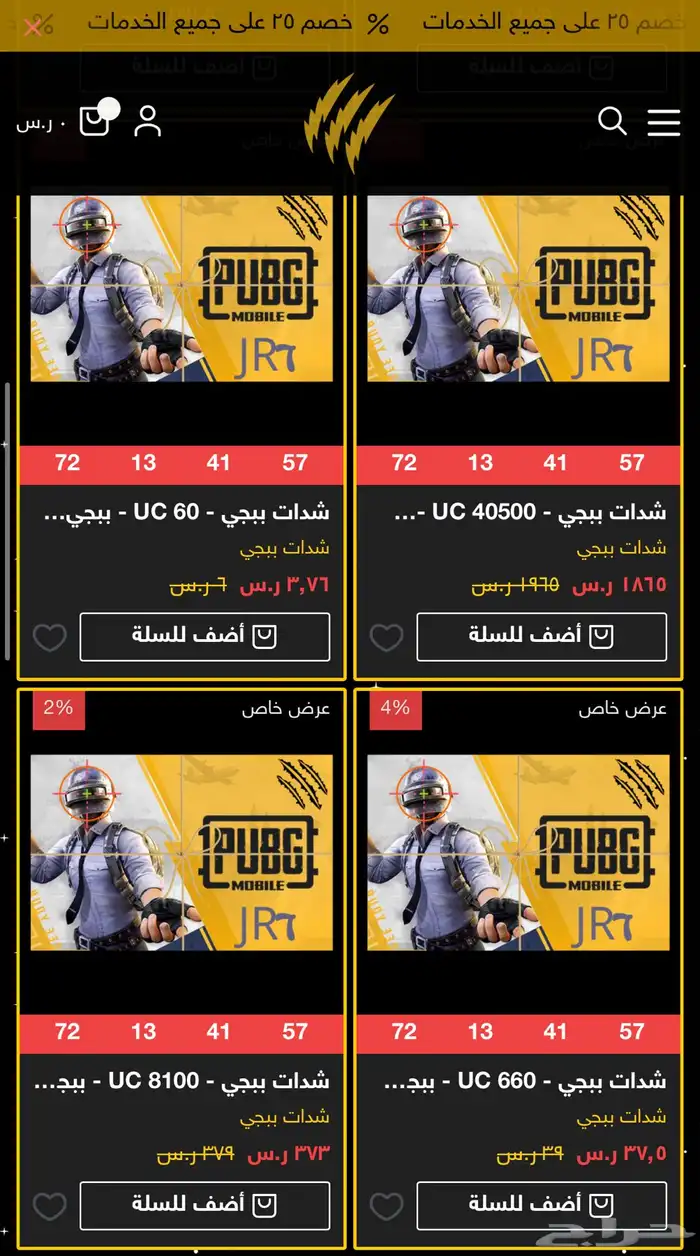
Task: Favorite the UC 60 product
Action: pyautogui.click(x=50, y=637)
